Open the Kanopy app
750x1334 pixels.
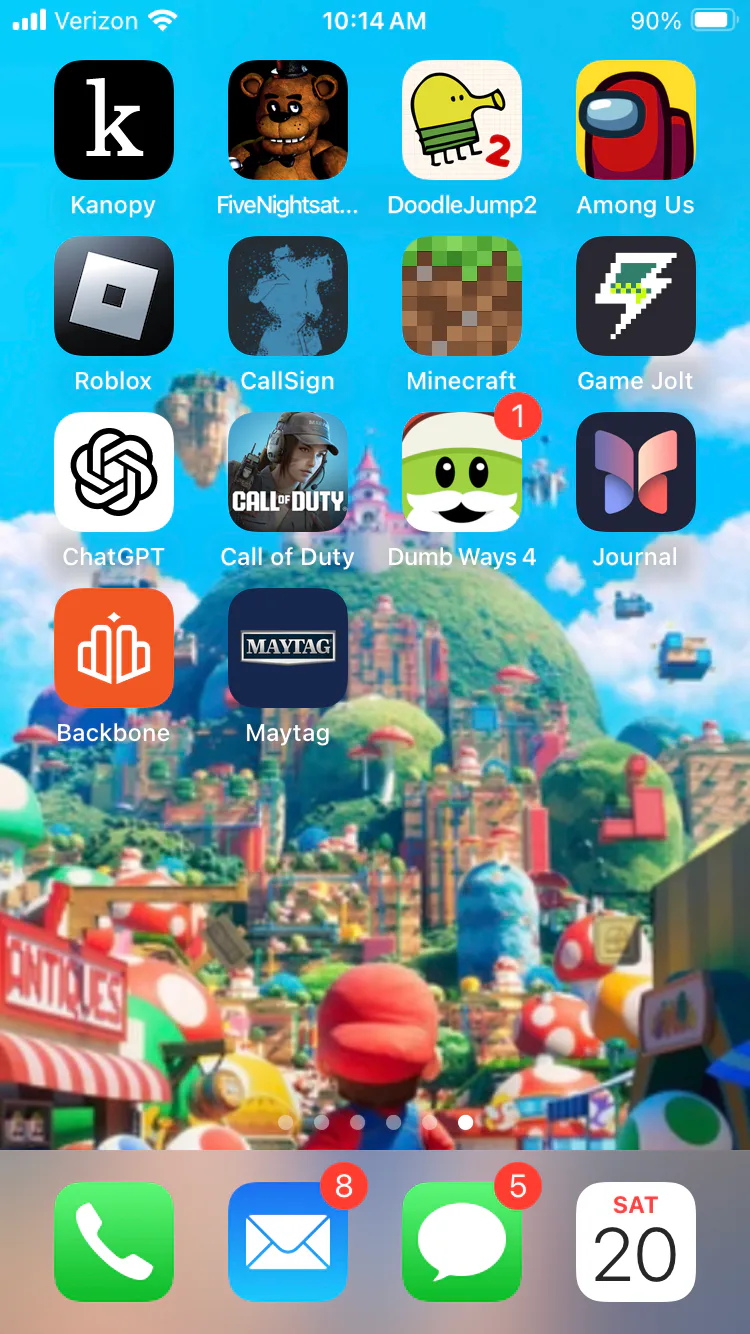(x=114, y=120)
